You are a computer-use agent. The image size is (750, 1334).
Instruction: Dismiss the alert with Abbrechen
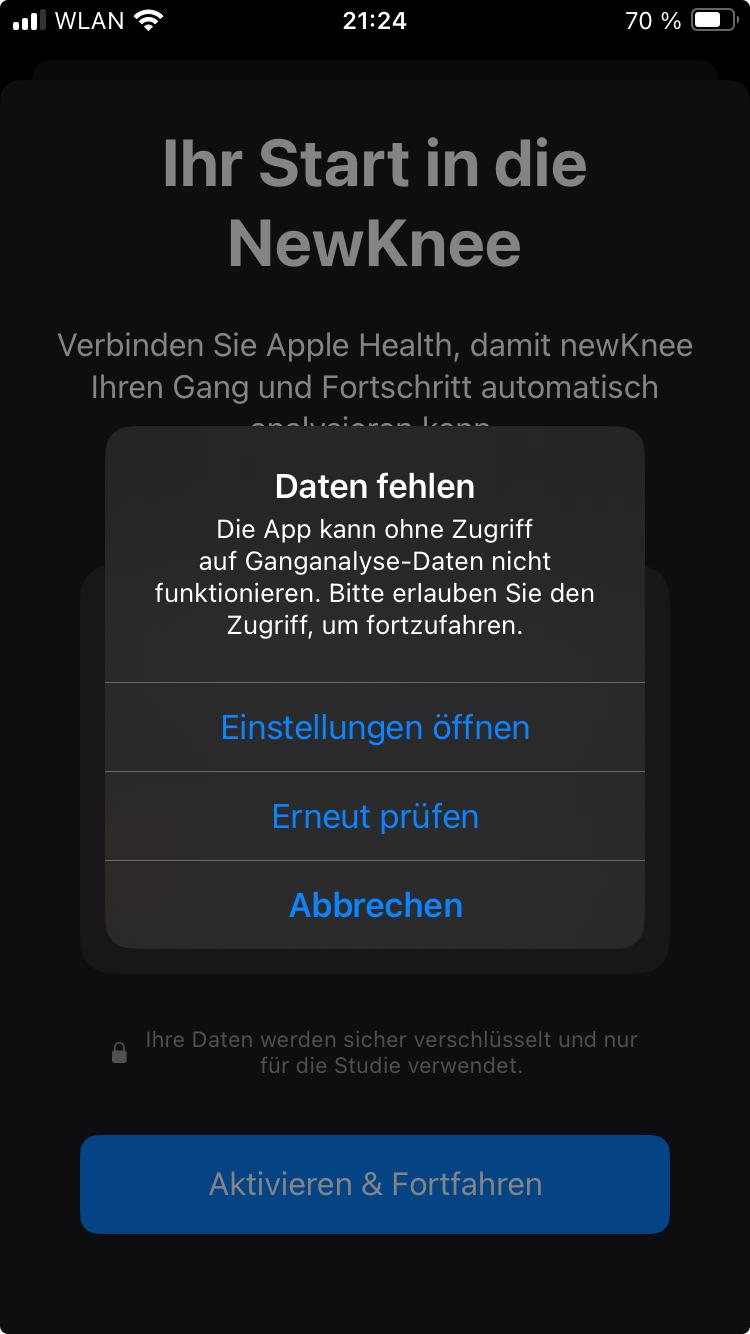click(374, 906)
